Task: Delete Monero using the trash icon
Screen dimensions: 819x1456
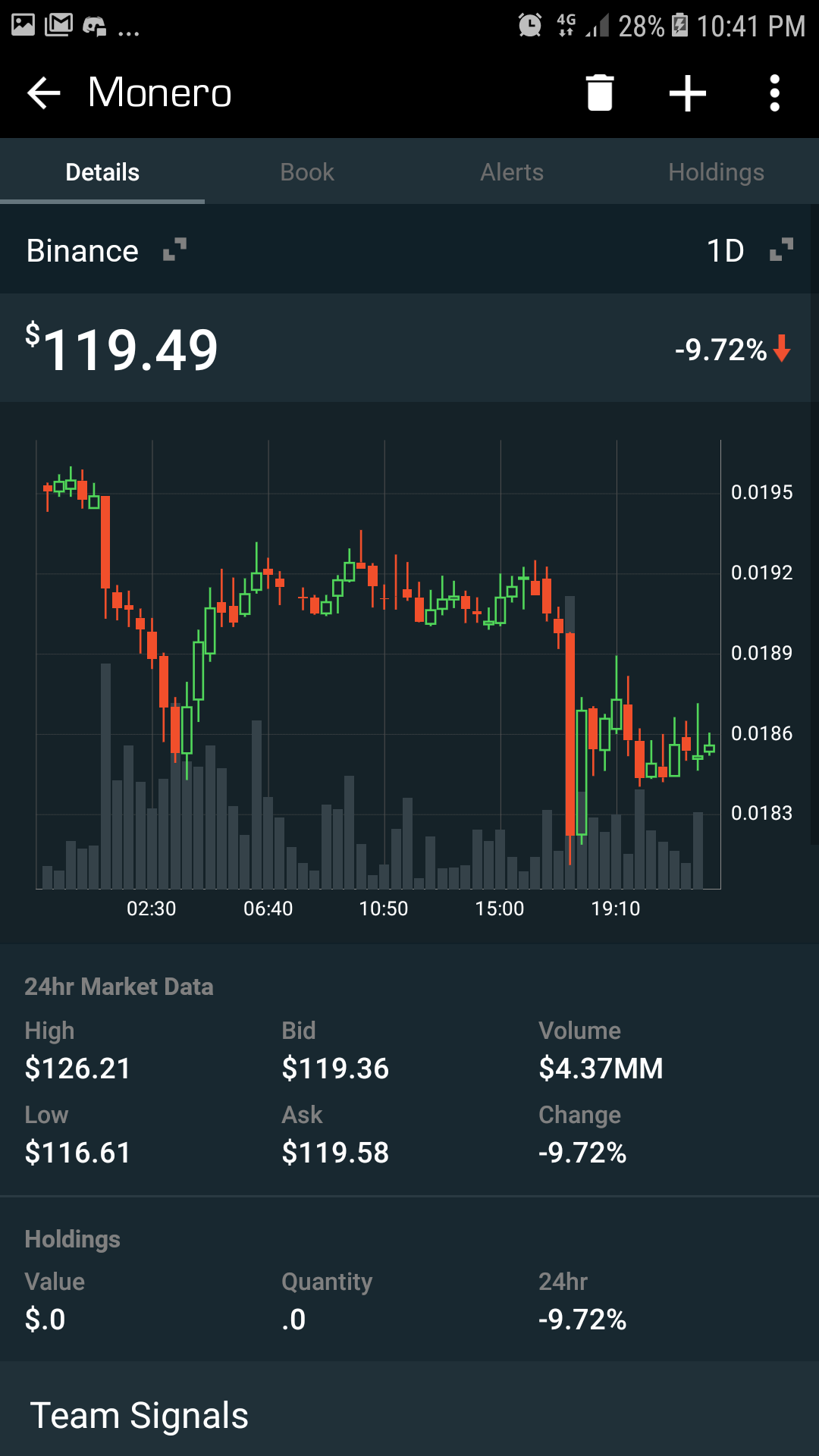Action: (x=599, y=93)
